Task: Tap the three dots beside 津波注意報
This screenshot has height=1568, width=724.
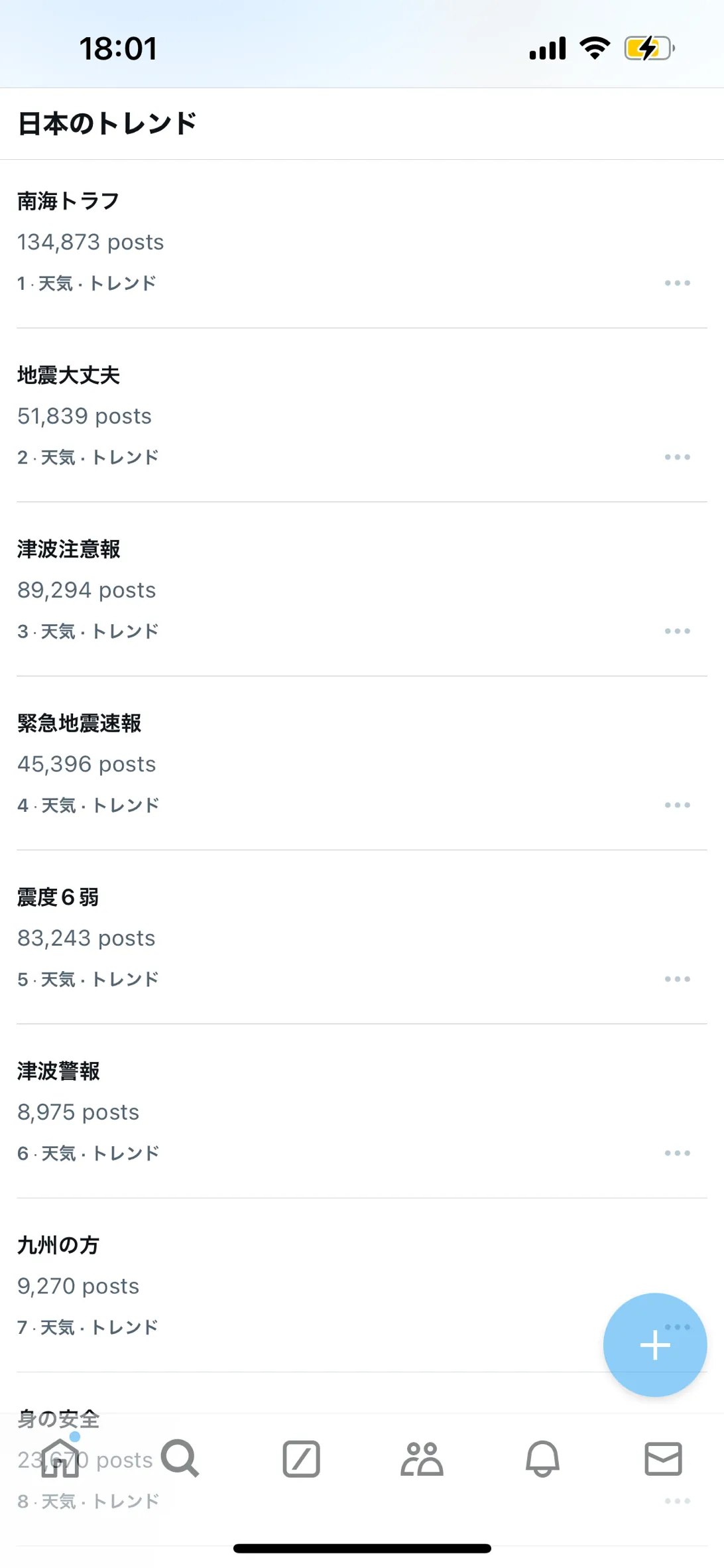Action: click(x=677, y=631)
